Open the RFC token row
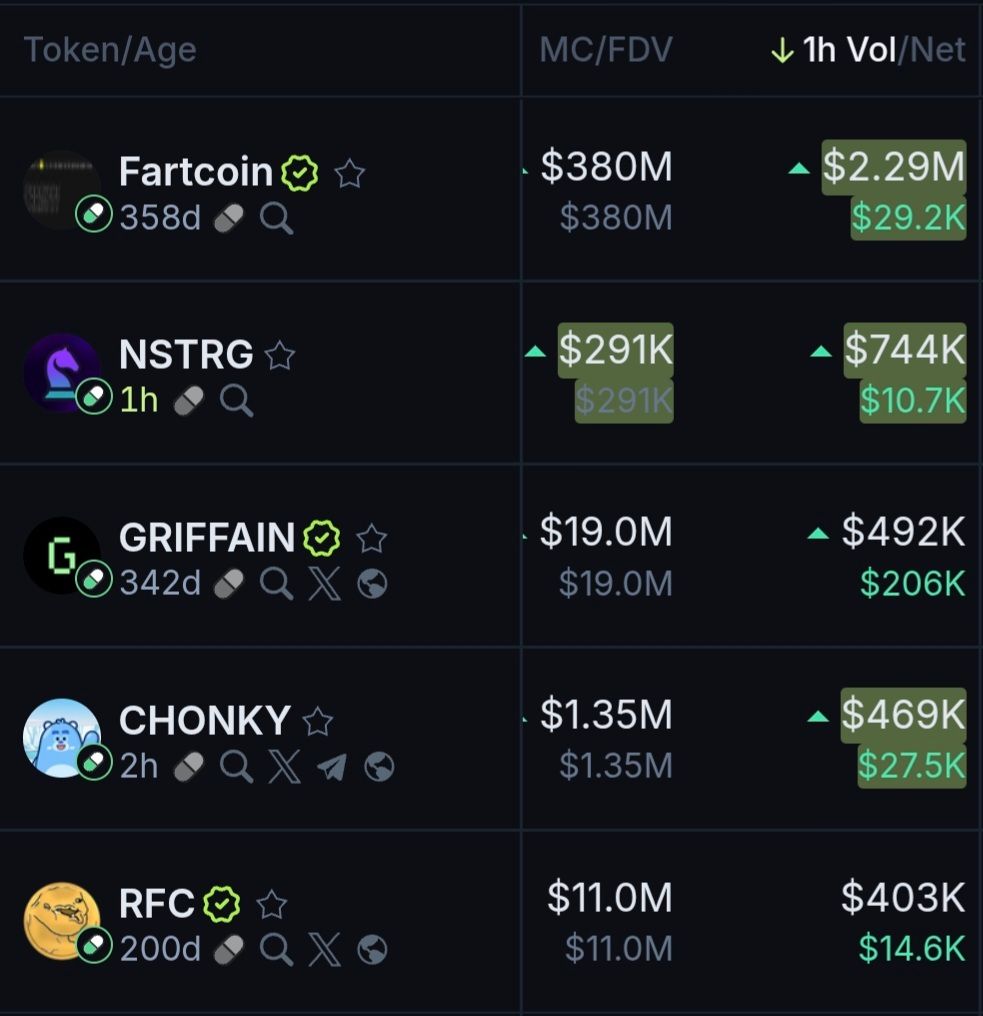Viewport: 983px width, 1016px height. point(156,904)
